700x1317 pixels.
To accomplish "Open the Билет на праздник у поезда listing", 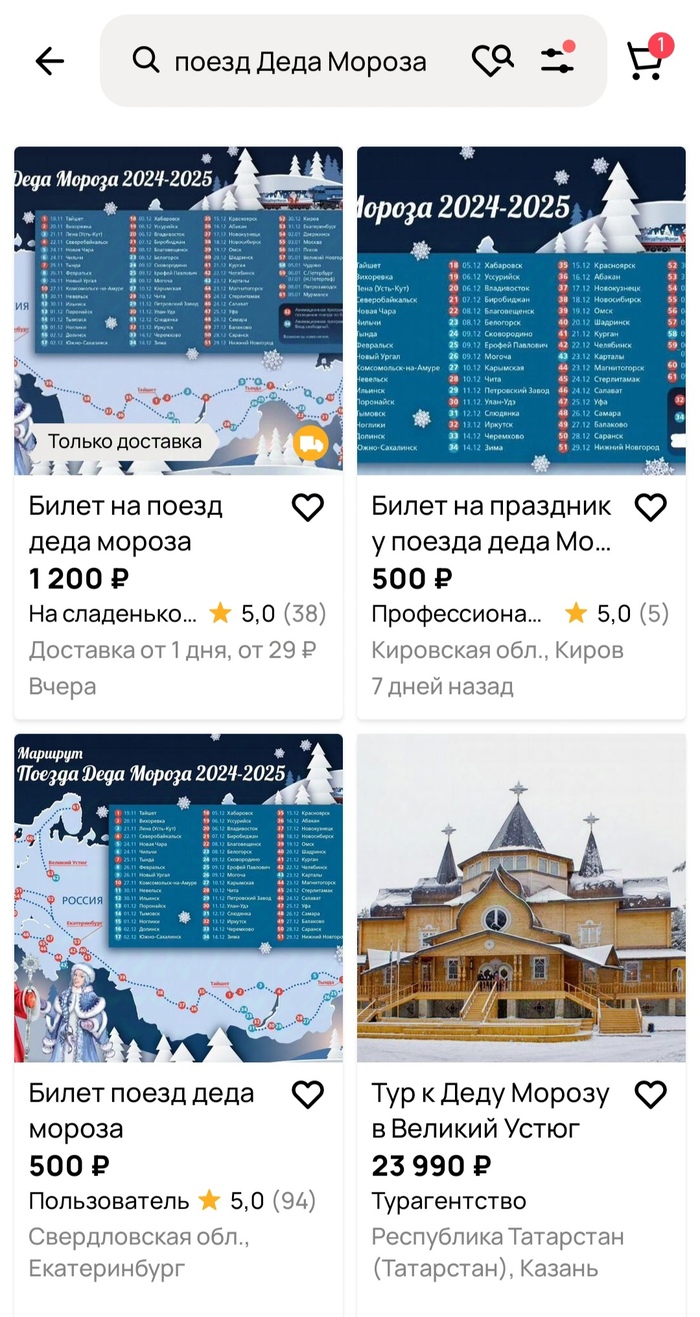I will 521,311.
